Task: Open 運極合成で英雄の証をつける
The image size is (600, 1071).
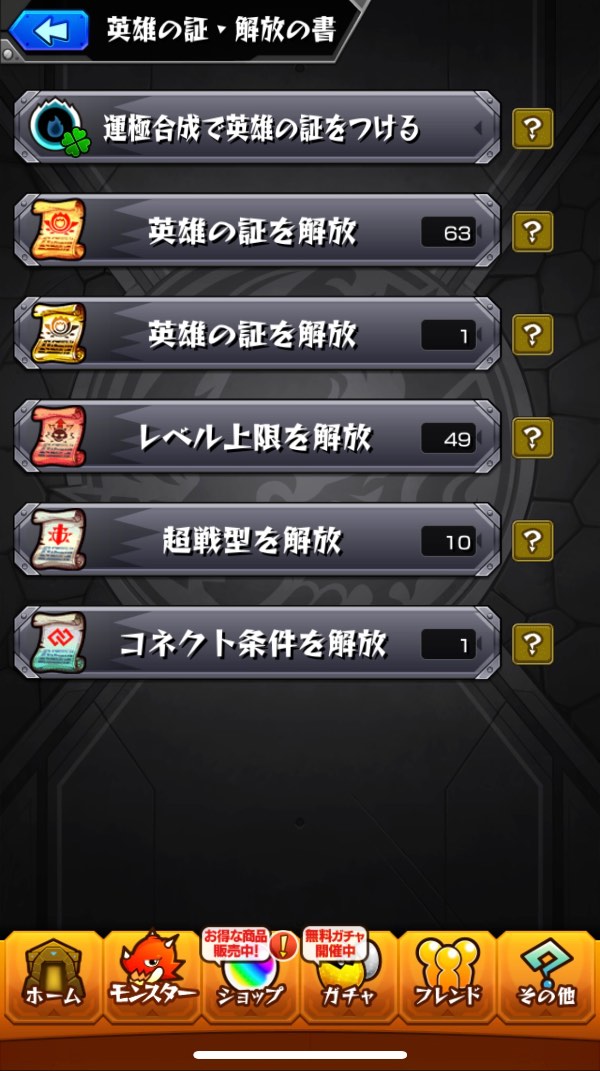Action: click(257, 128)
